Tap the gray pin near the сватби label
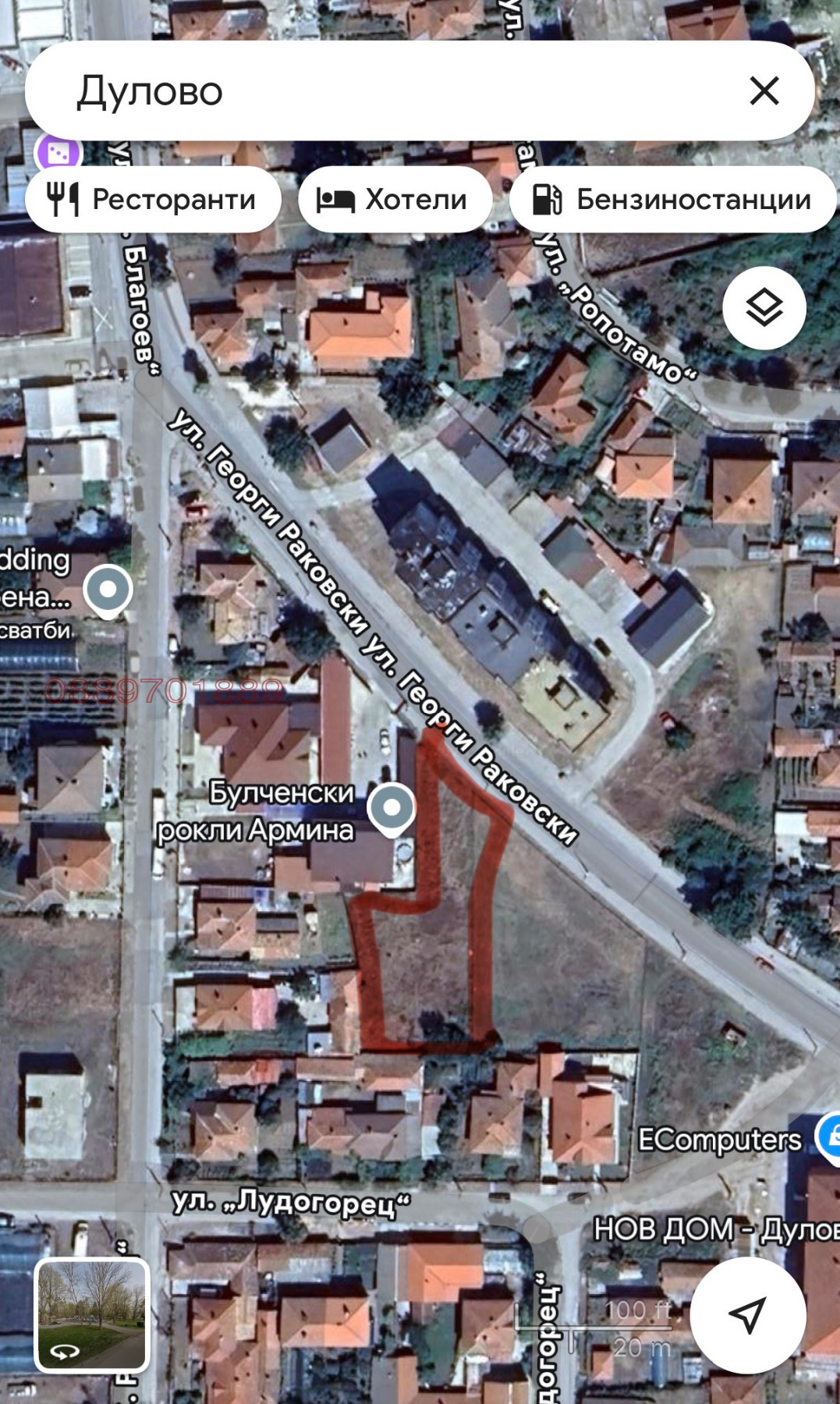The image size is (840, 1404). [108, 590]
